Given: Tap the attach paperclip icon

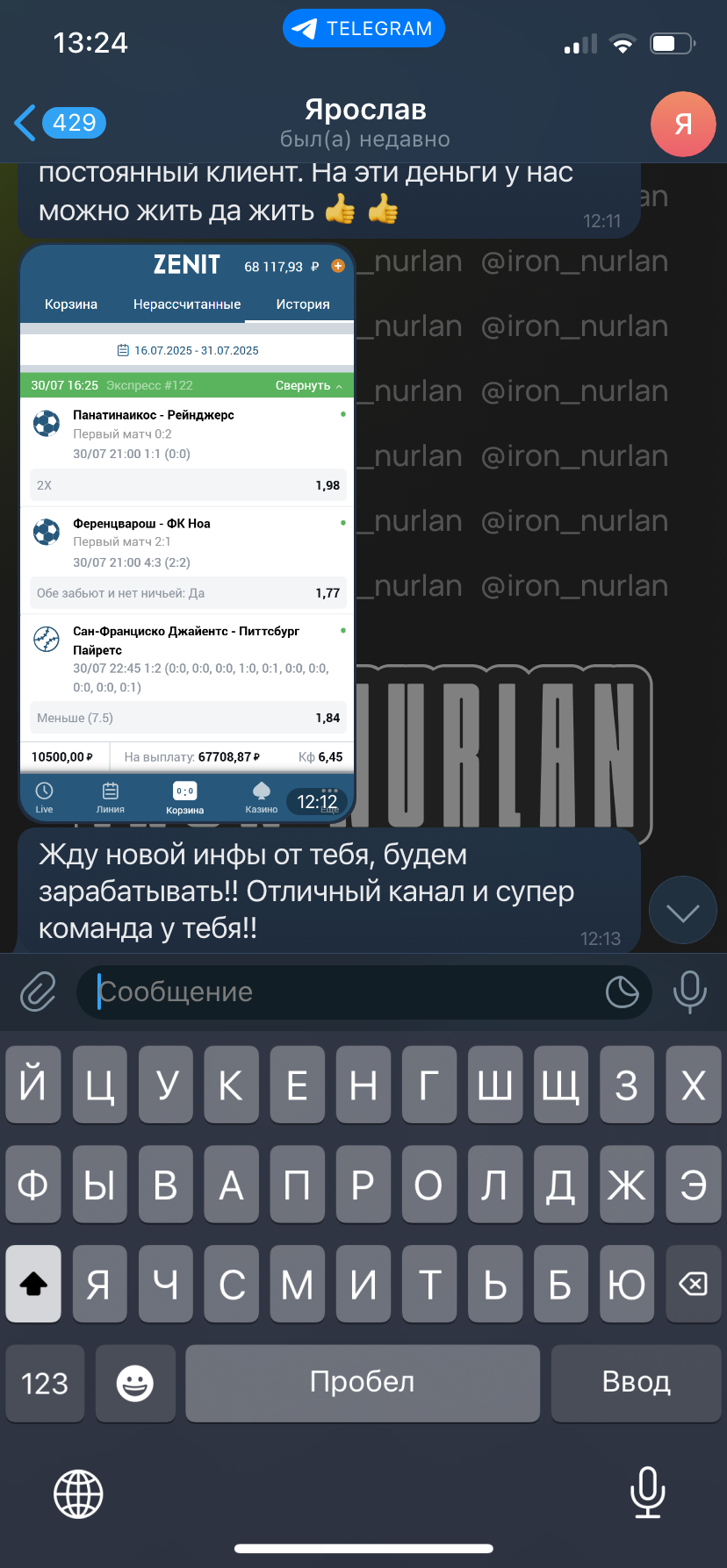Looking at the screenshot, I should [x=38, y=992].
